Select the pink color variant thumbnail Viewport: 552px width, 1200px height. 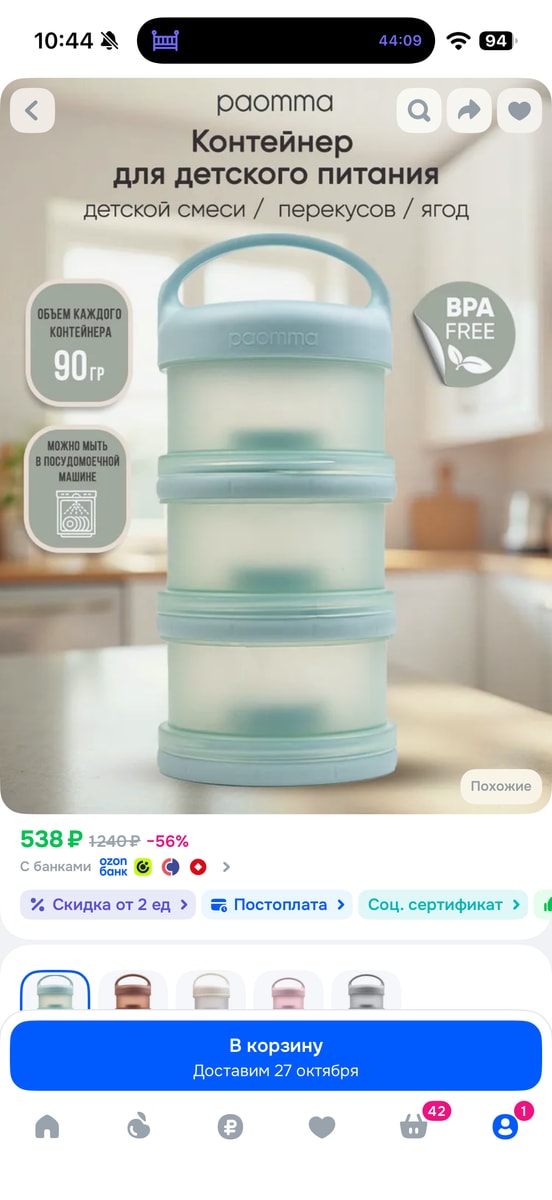coord(289,990)
